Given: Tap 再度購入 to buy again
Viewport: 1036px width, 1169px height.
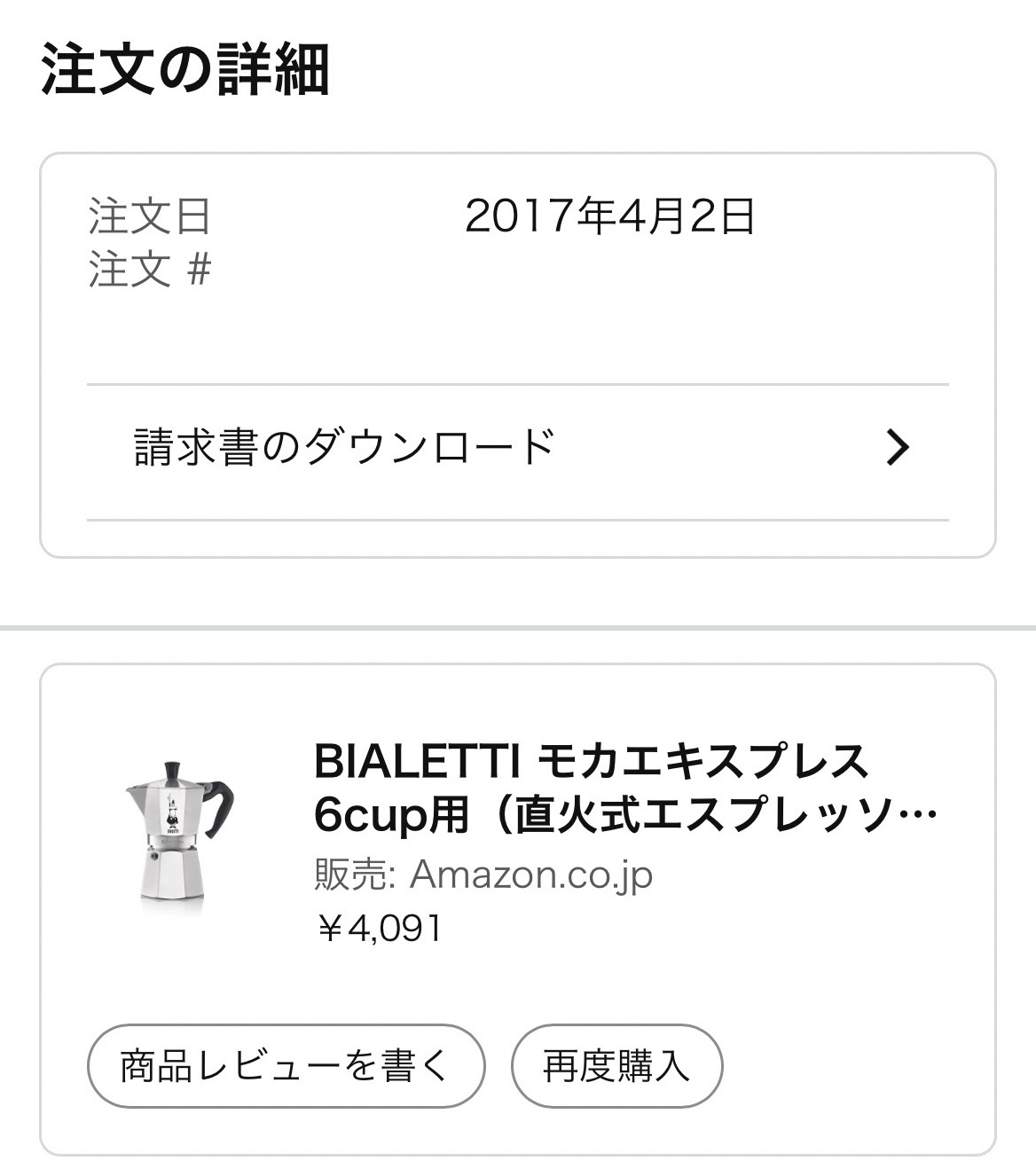Looking at the screenshot, I should pyautogui.click(x=616, y=1066).
